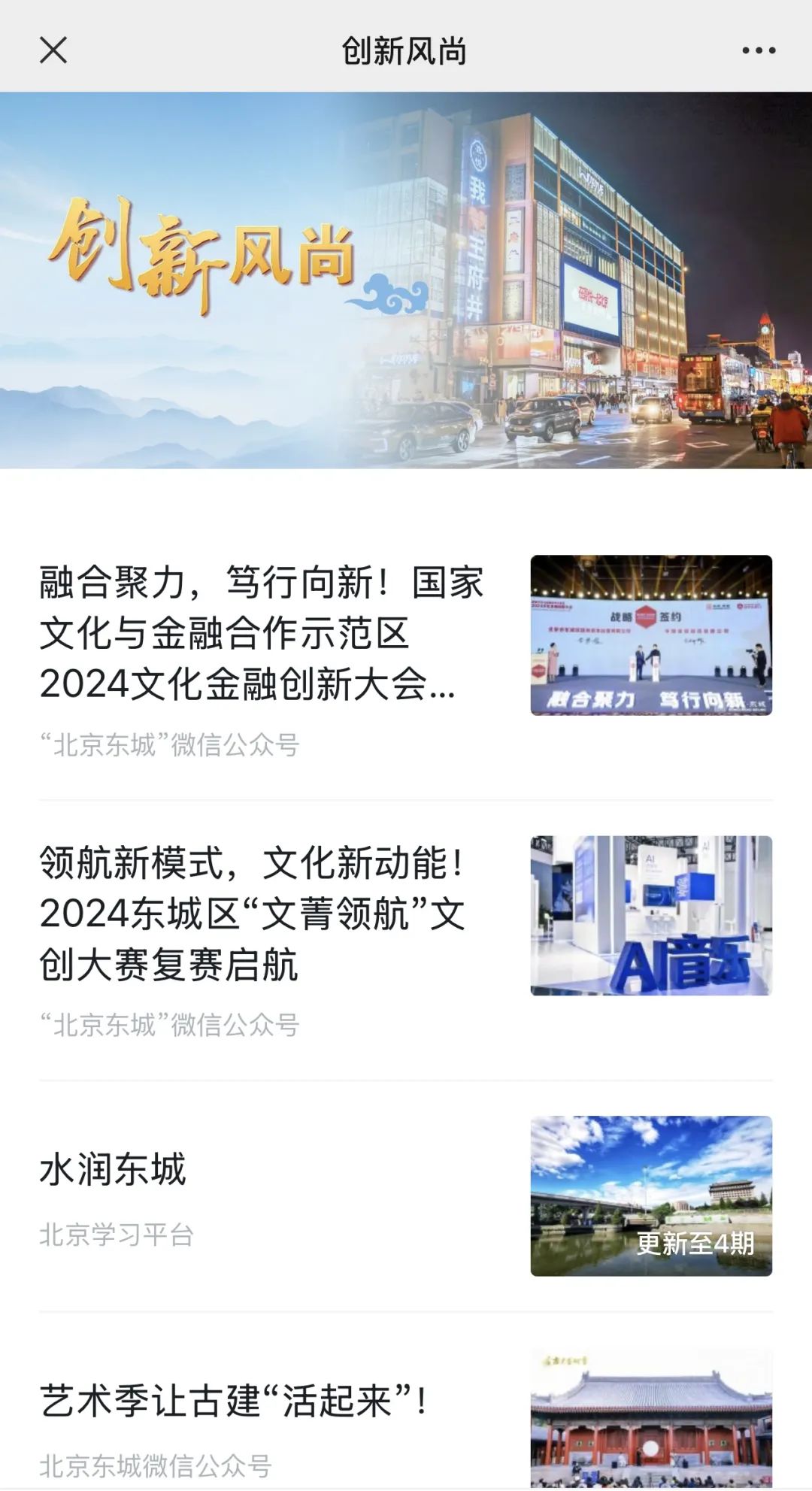The width and height of the screenshot is (812, 1491).
Task: Open the 融合聚力，笃行向新 article
Action: coord(262,633)
